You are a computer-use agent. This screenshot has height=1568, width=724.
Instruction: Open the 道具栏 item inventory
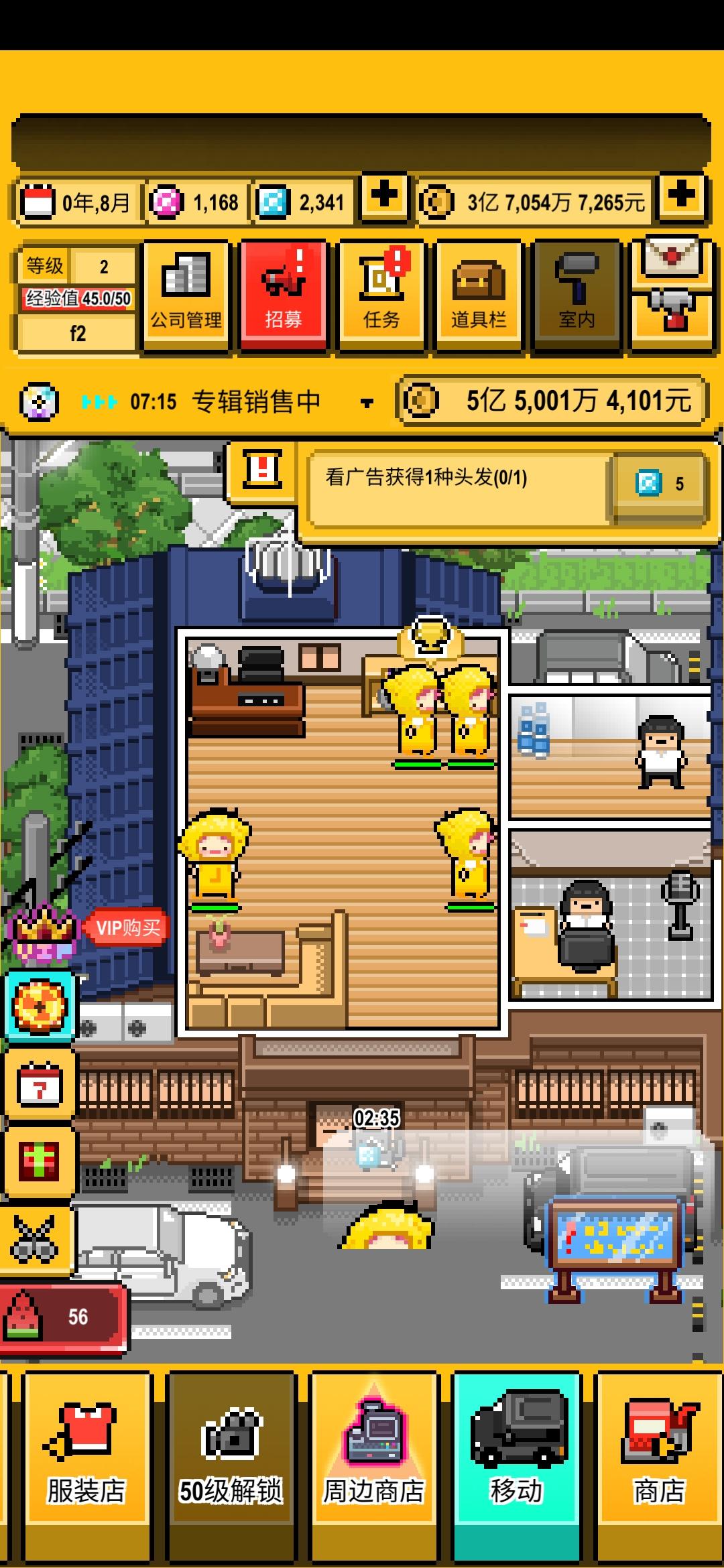pos(477,295)
